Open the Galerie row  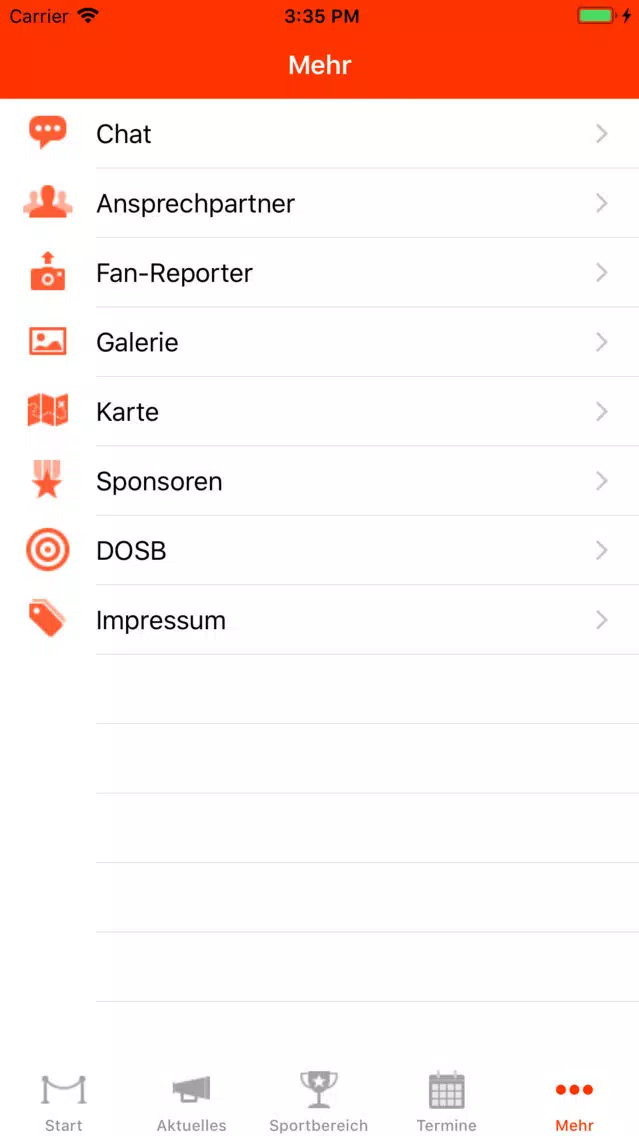320,342
